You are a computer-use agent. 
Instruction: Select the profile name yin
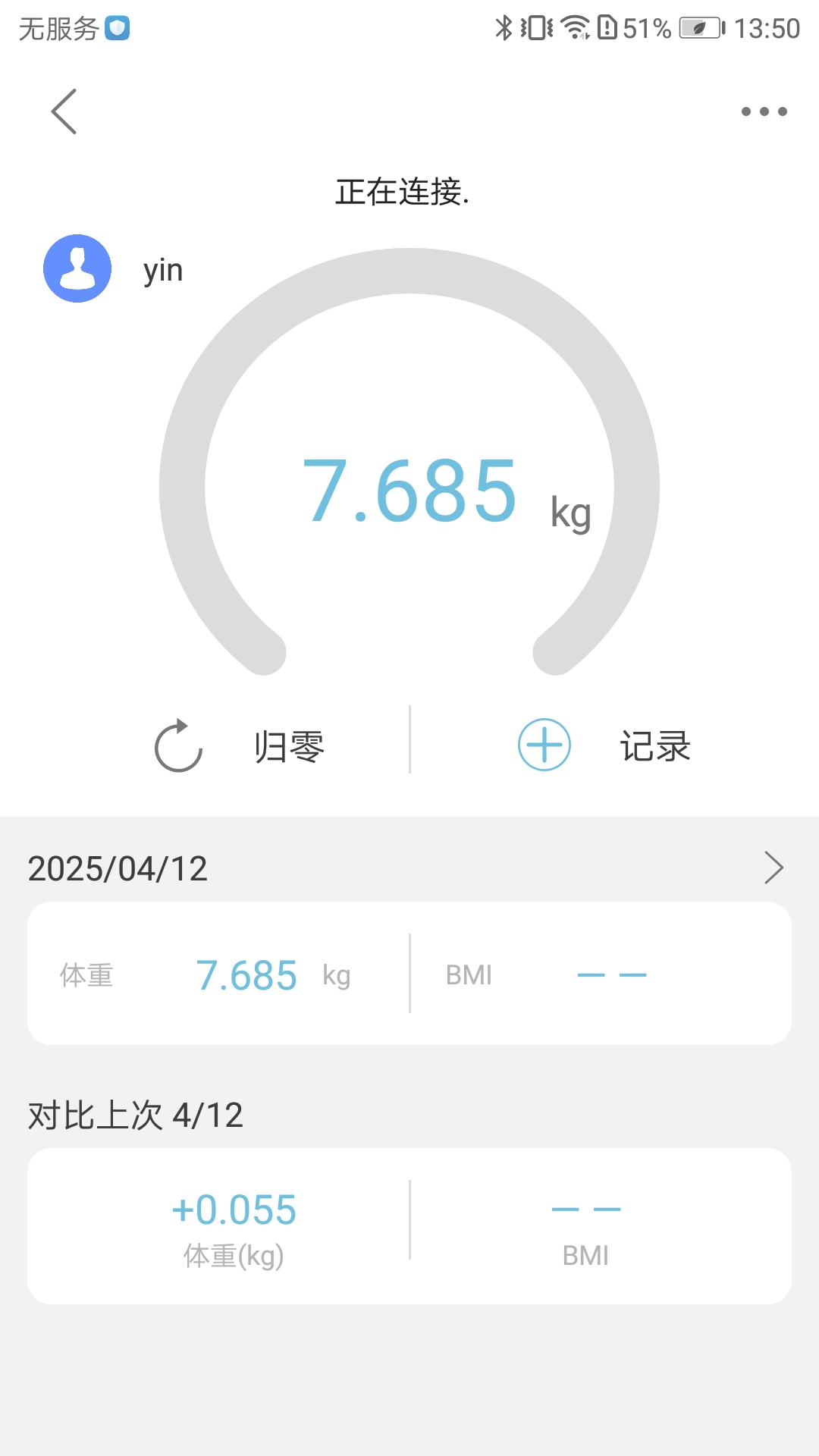[162, 269]
